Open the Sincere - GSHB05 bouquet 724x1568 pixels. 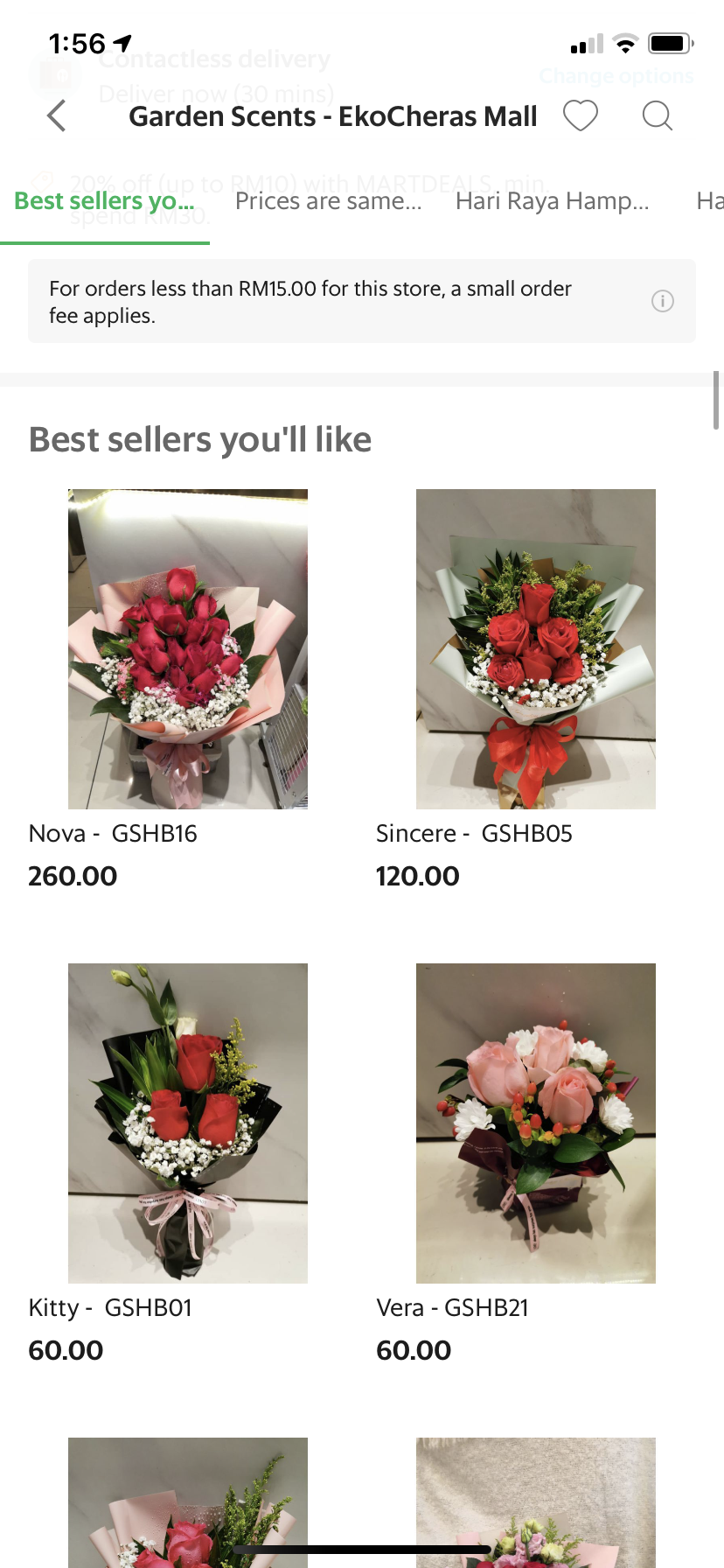[x=535, y=648]
